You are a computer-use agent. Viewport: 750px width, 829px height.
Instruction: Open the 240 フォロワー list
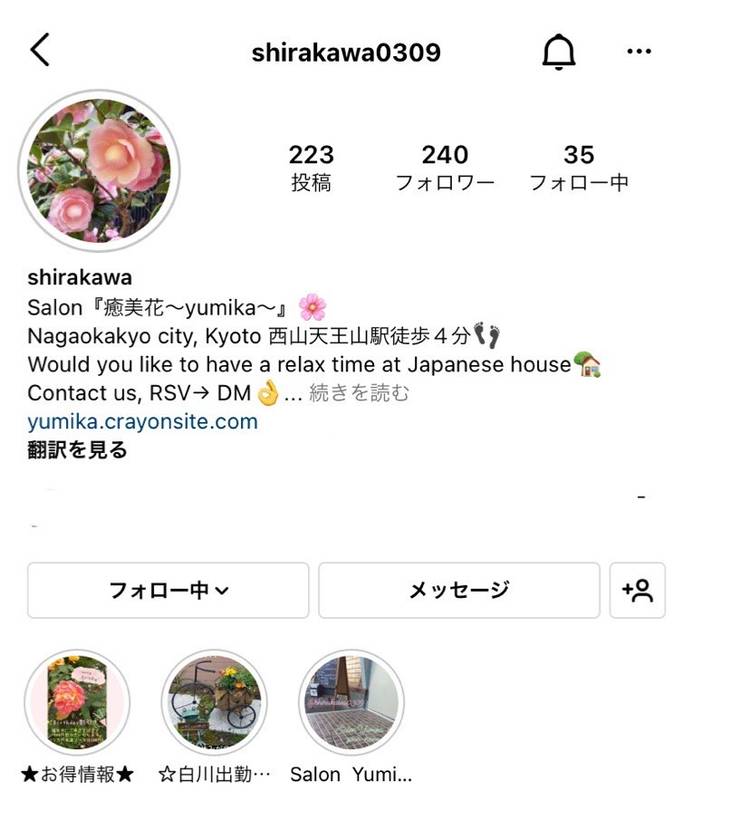coord(444,168)
